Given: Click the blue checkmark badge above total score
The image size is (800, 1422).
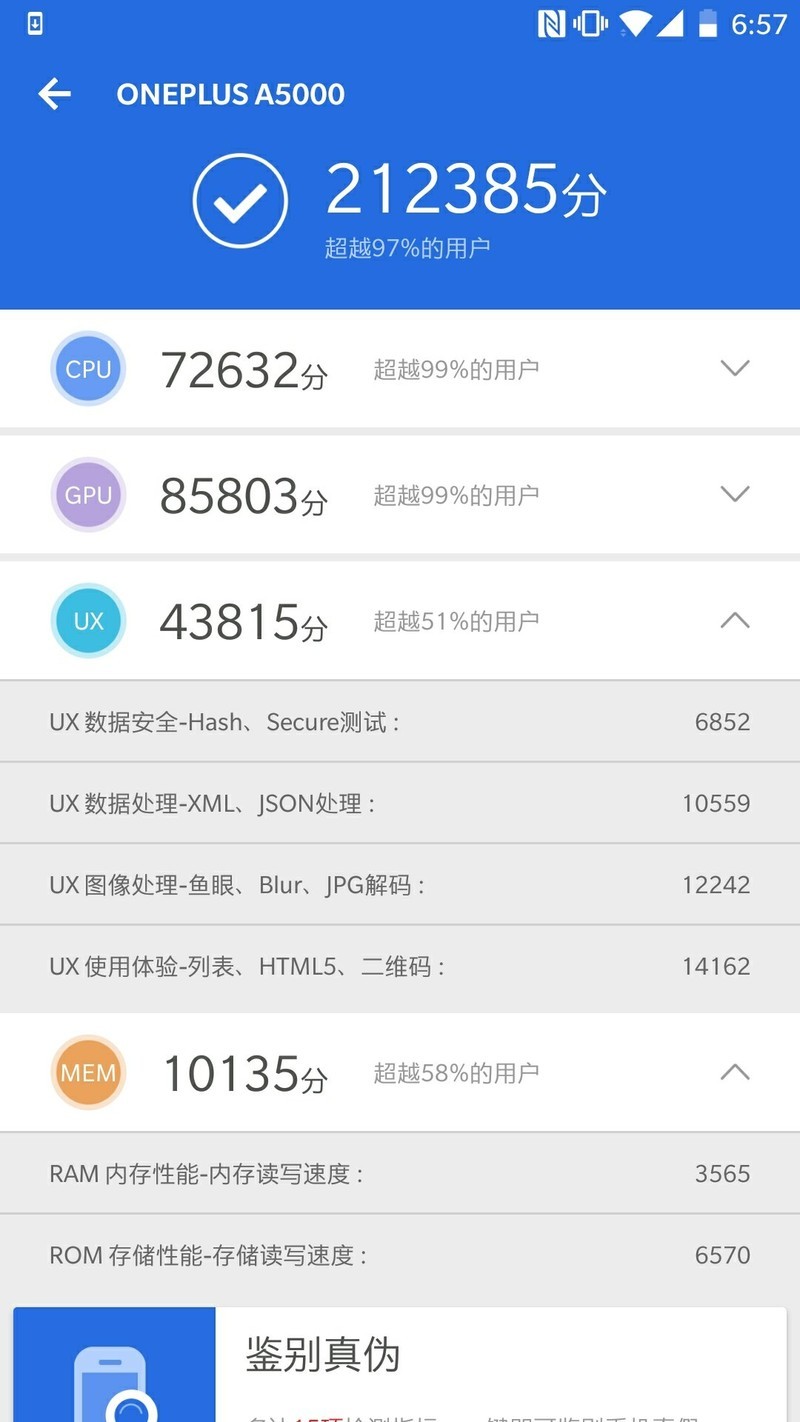Looking at the screenshot, I should (x=238, y=199).
